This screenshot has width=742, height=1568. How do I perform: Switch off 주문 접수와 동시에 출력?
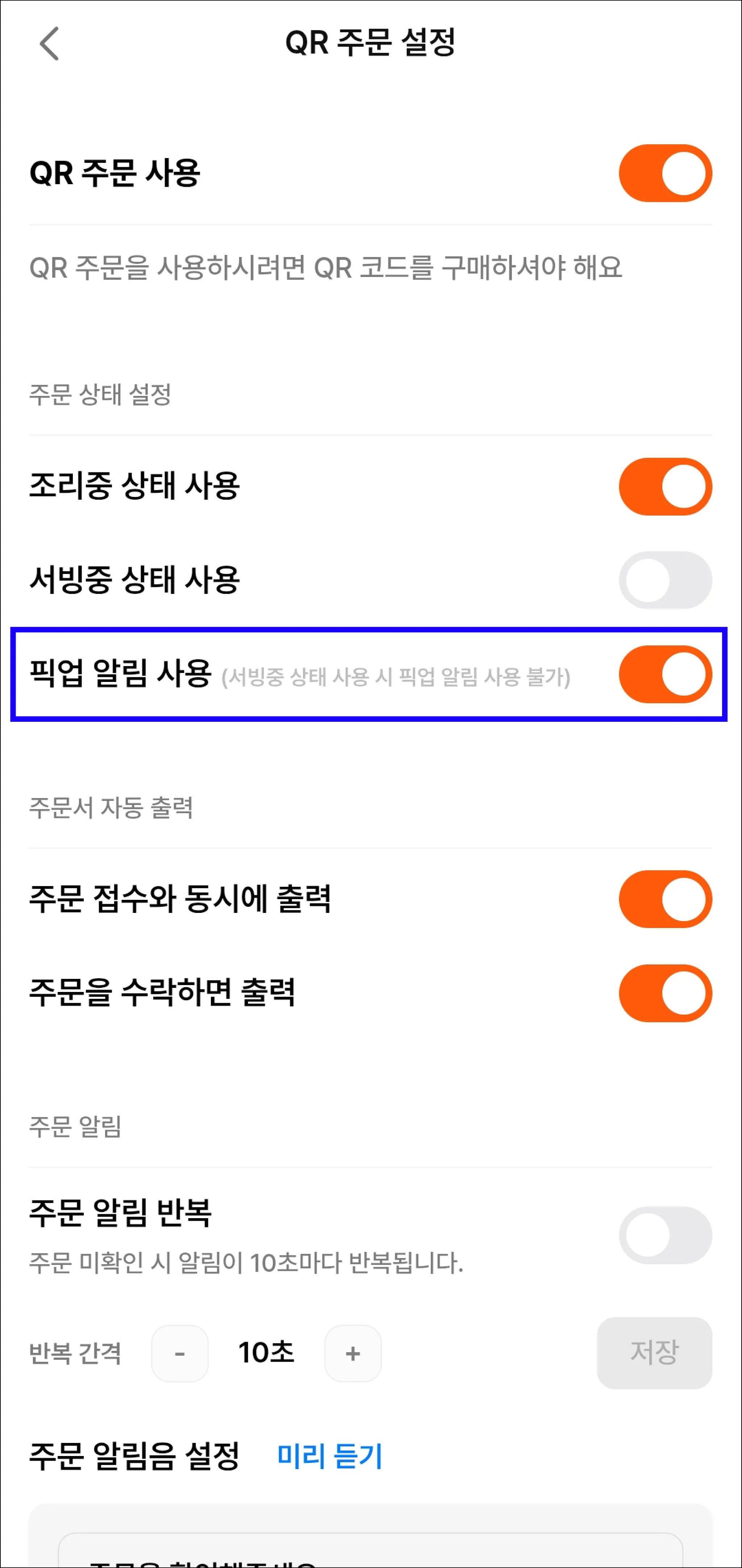coord(665,899)
